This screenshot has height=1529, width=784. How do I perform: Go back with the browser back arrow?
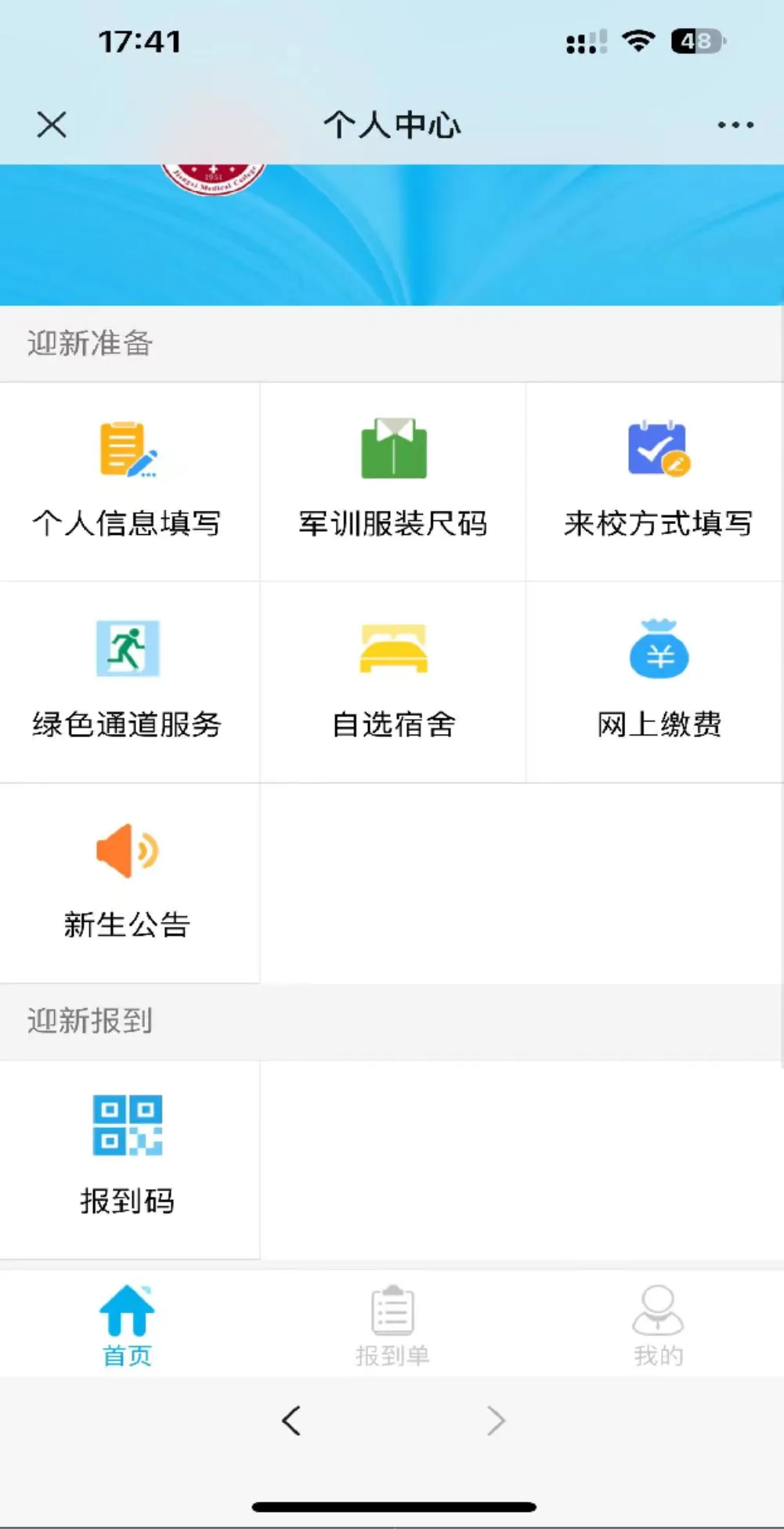pyautogui.click(x=291, y=1420)
